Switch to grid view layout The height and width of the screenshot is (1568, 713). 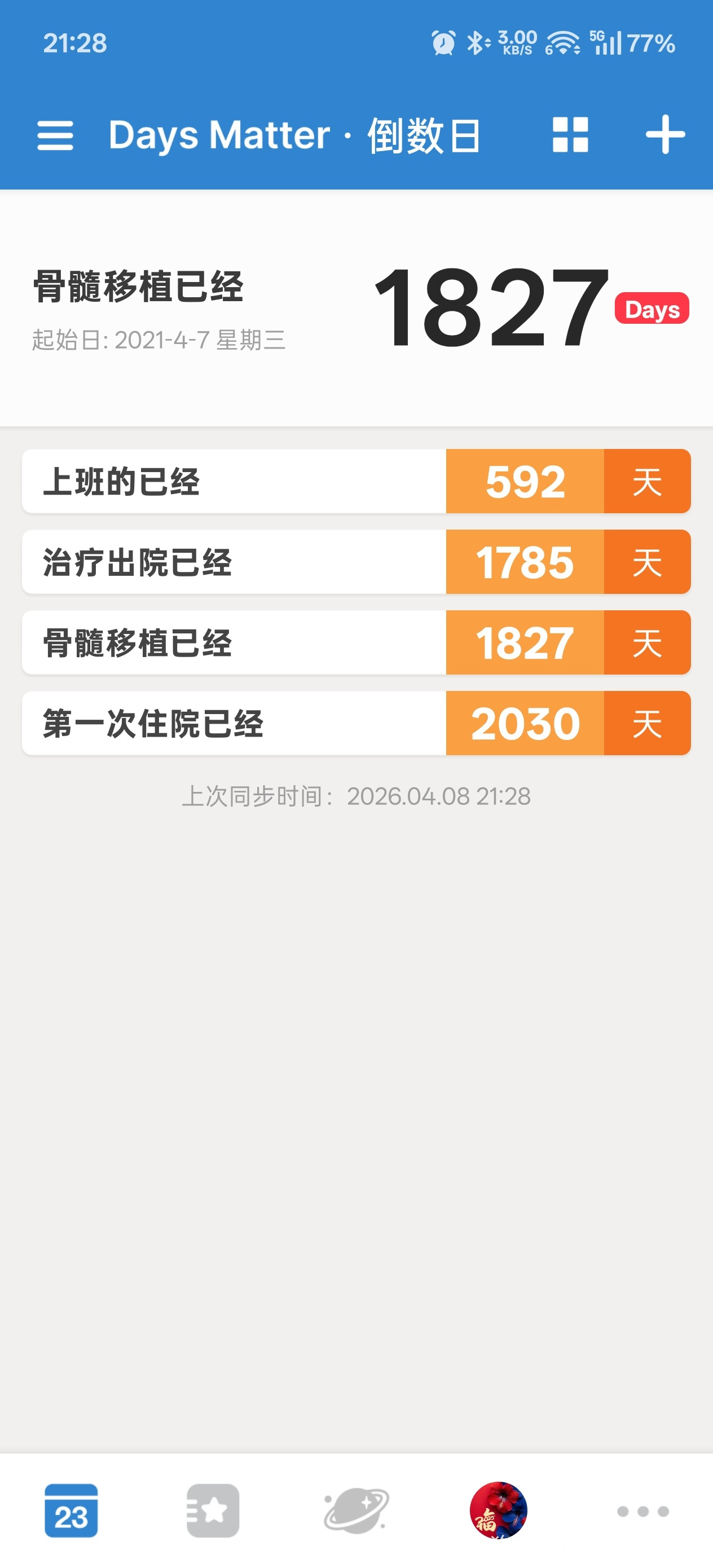tap(570, 135)
